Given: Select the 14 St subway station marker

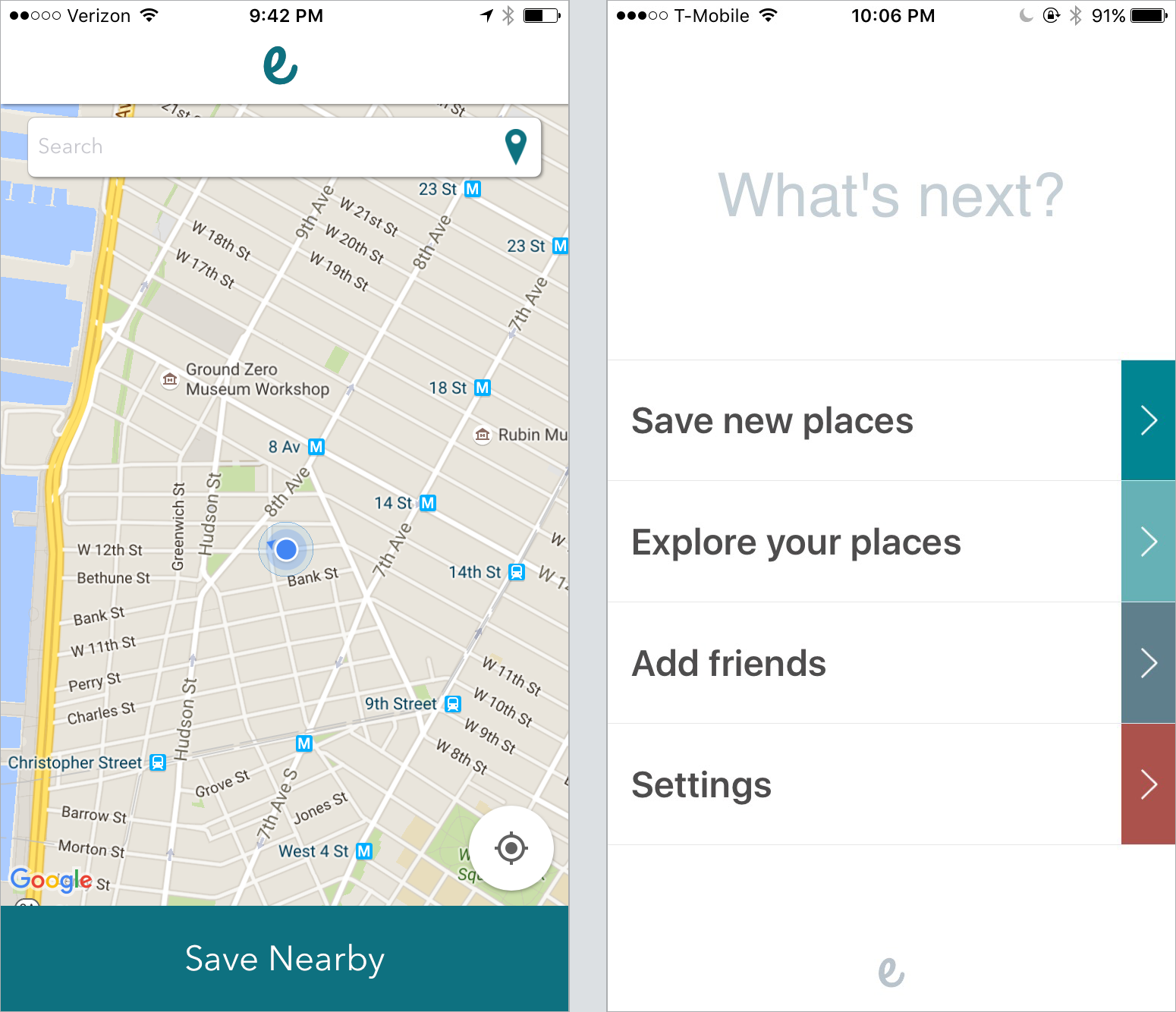Looking at the screenshot, I should [428, 503].
